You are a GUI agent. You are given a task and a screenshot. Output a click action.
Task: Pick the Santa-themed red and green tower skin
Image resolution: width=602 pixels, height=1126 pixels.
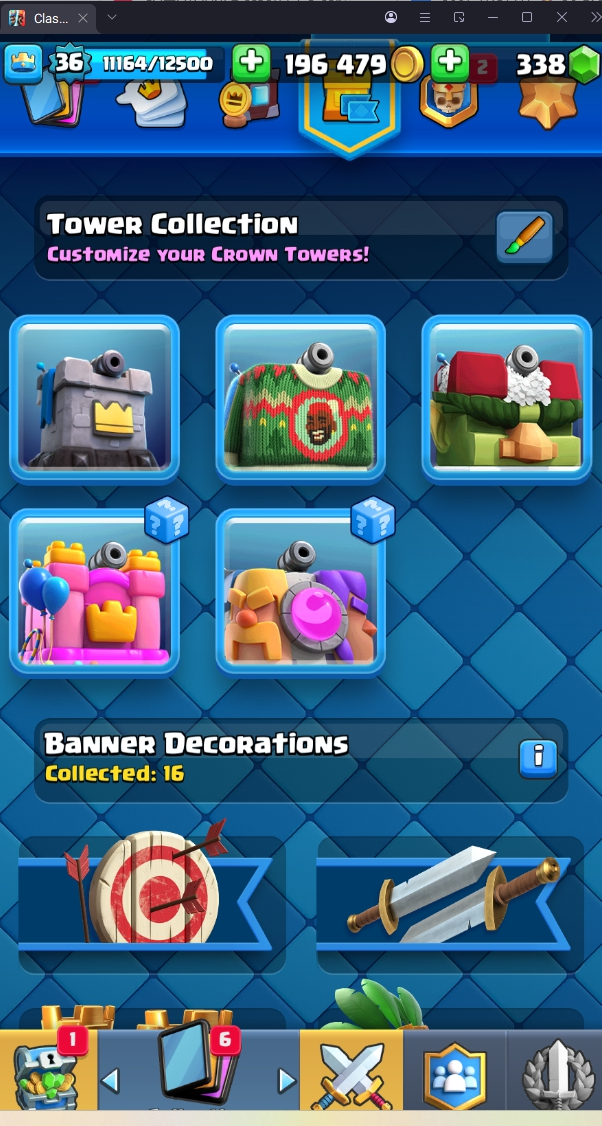click(x=506, y=398)
